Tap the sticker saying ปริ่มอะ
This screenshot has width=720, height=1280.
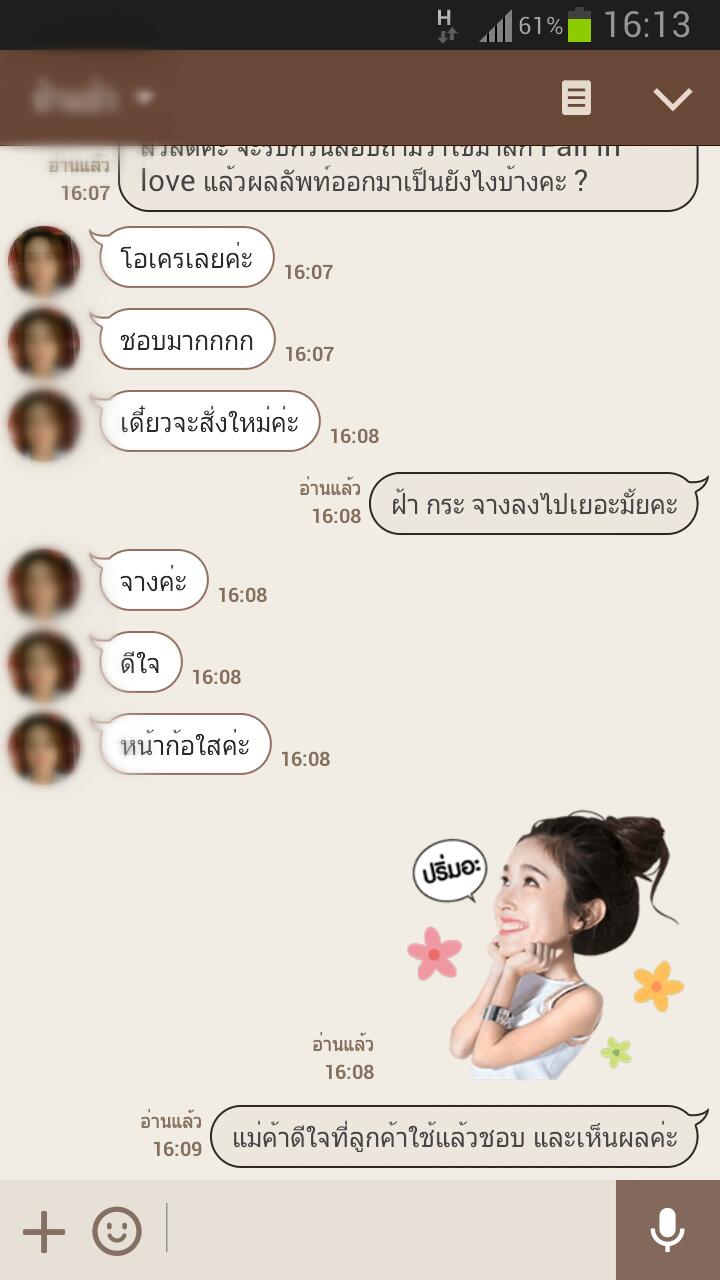pos(545,945)
